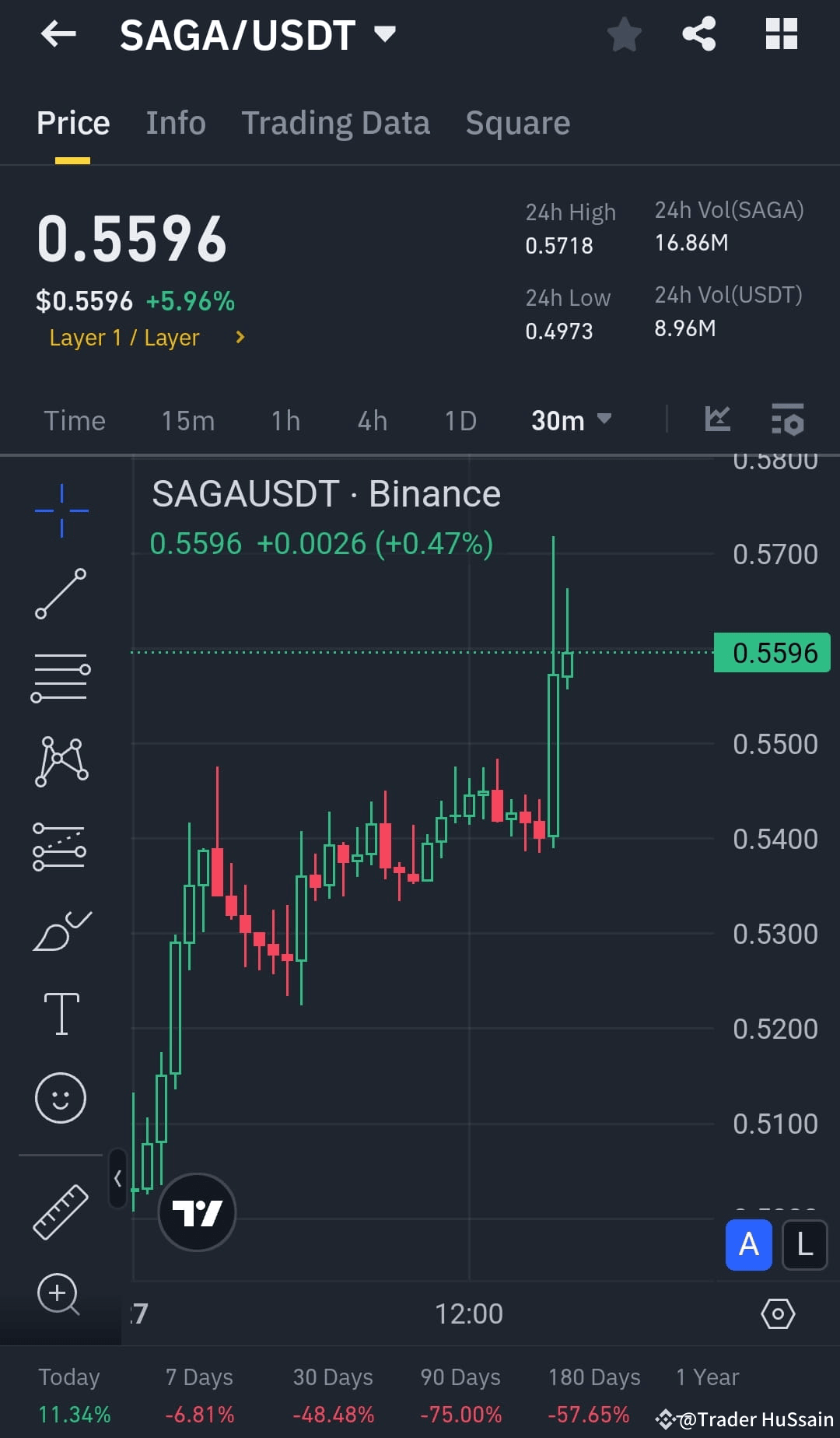
Task: Select the crosshair cursor tool
Action: point(61,510)
